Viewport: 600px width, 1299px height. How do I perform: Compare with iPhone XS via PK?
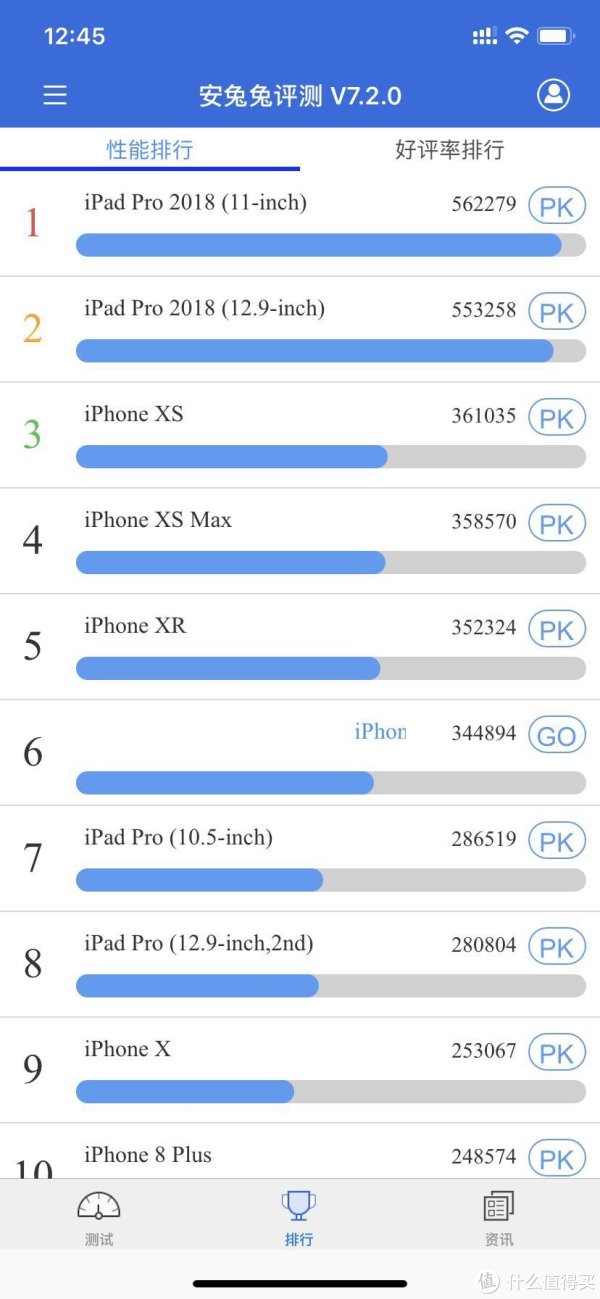(x=556, y=419)
